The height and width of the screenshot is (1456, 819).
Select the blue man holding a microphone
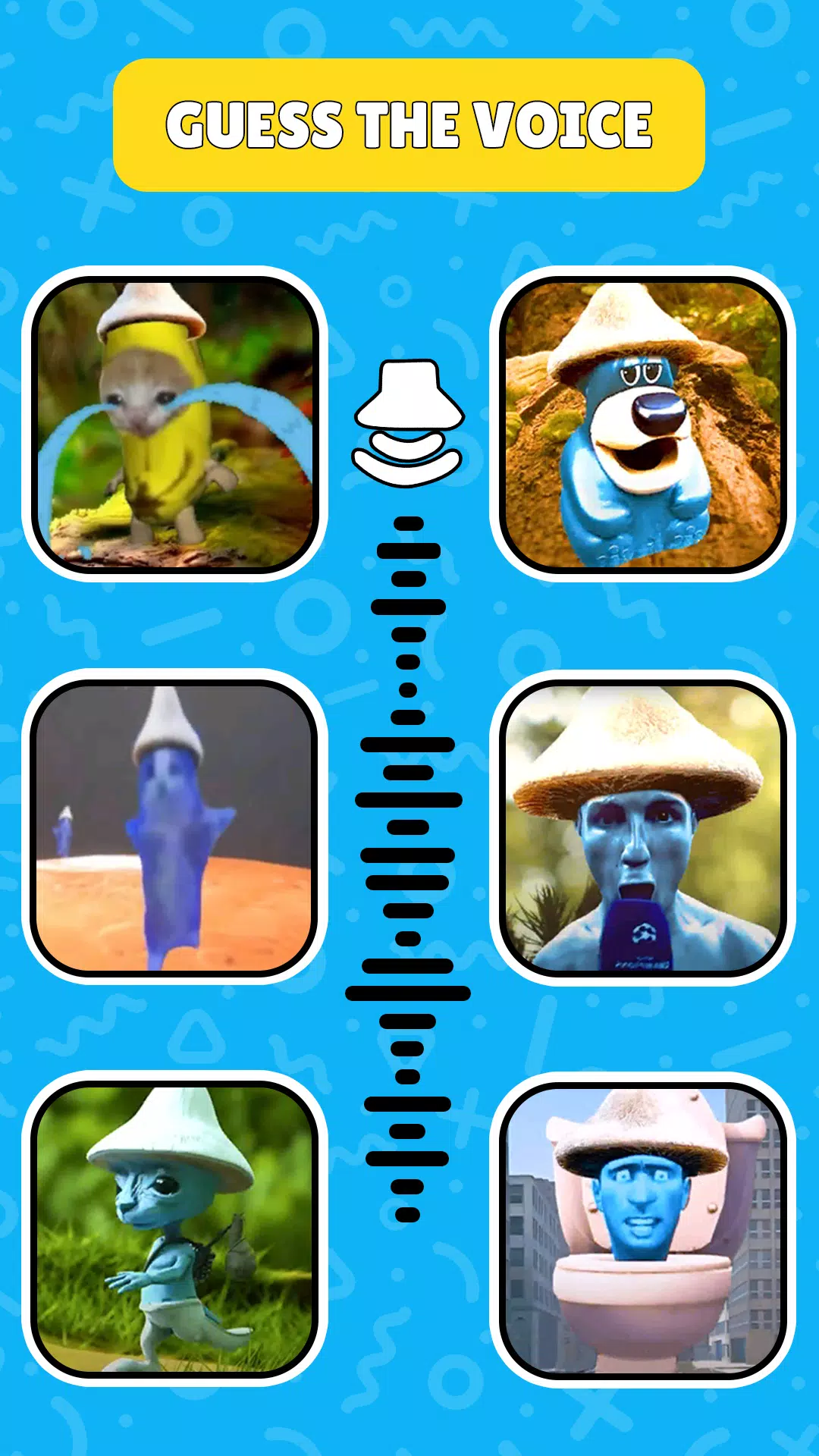[x=642, y=827]
